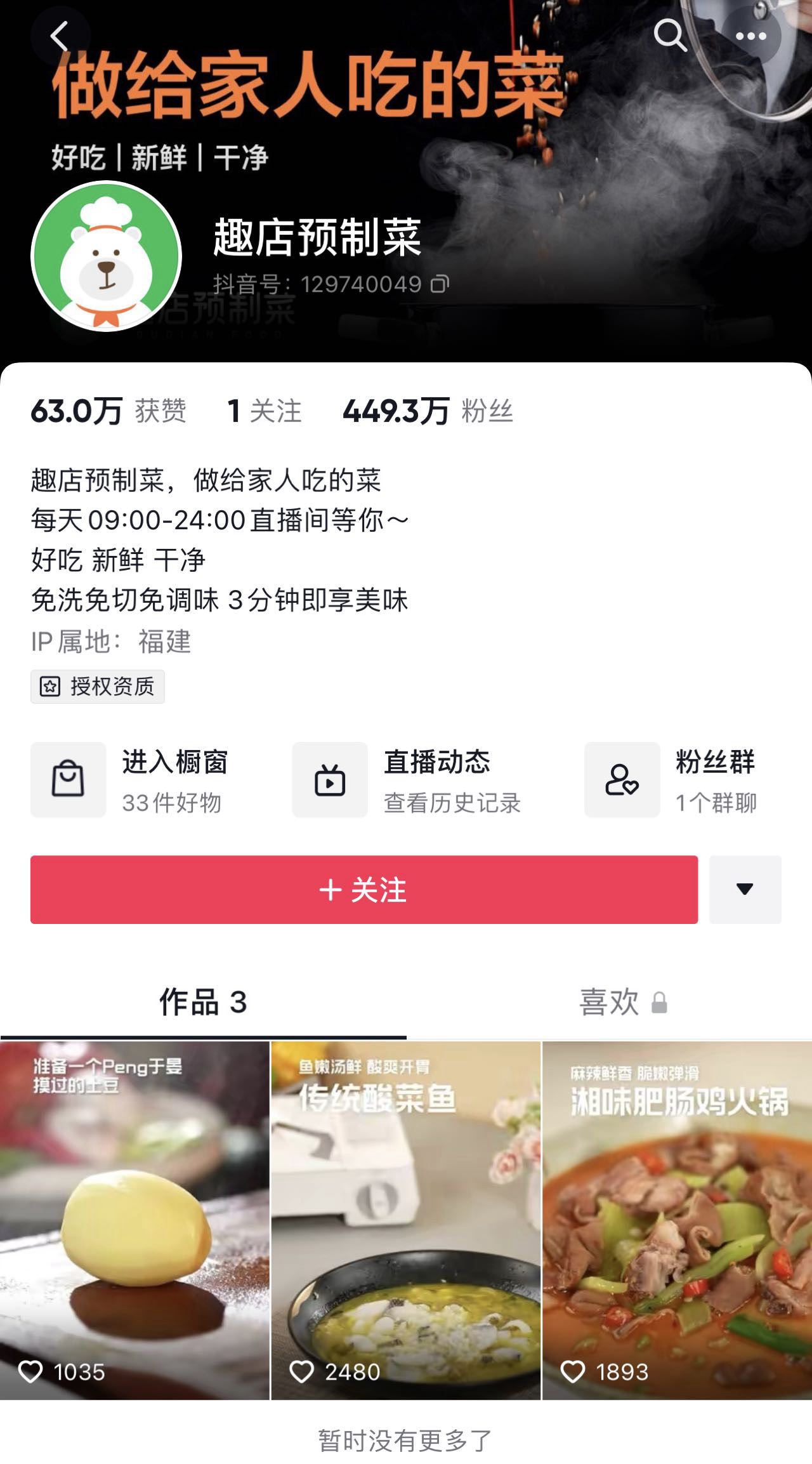Copy the 抖音号 with the copy icon
812x1464 pixels.
coord(440,284)
